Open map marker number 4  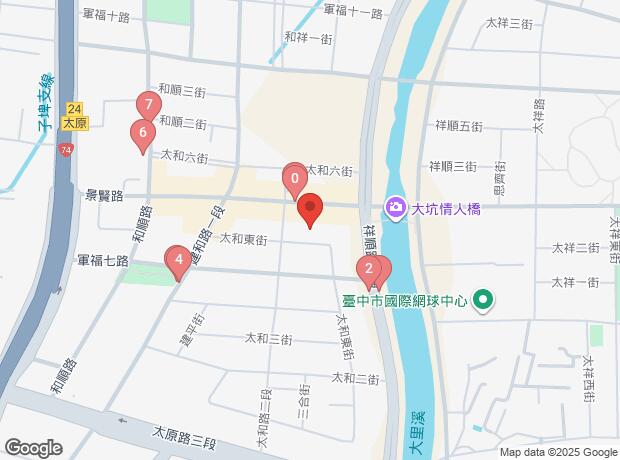click(x=177, y=263)
